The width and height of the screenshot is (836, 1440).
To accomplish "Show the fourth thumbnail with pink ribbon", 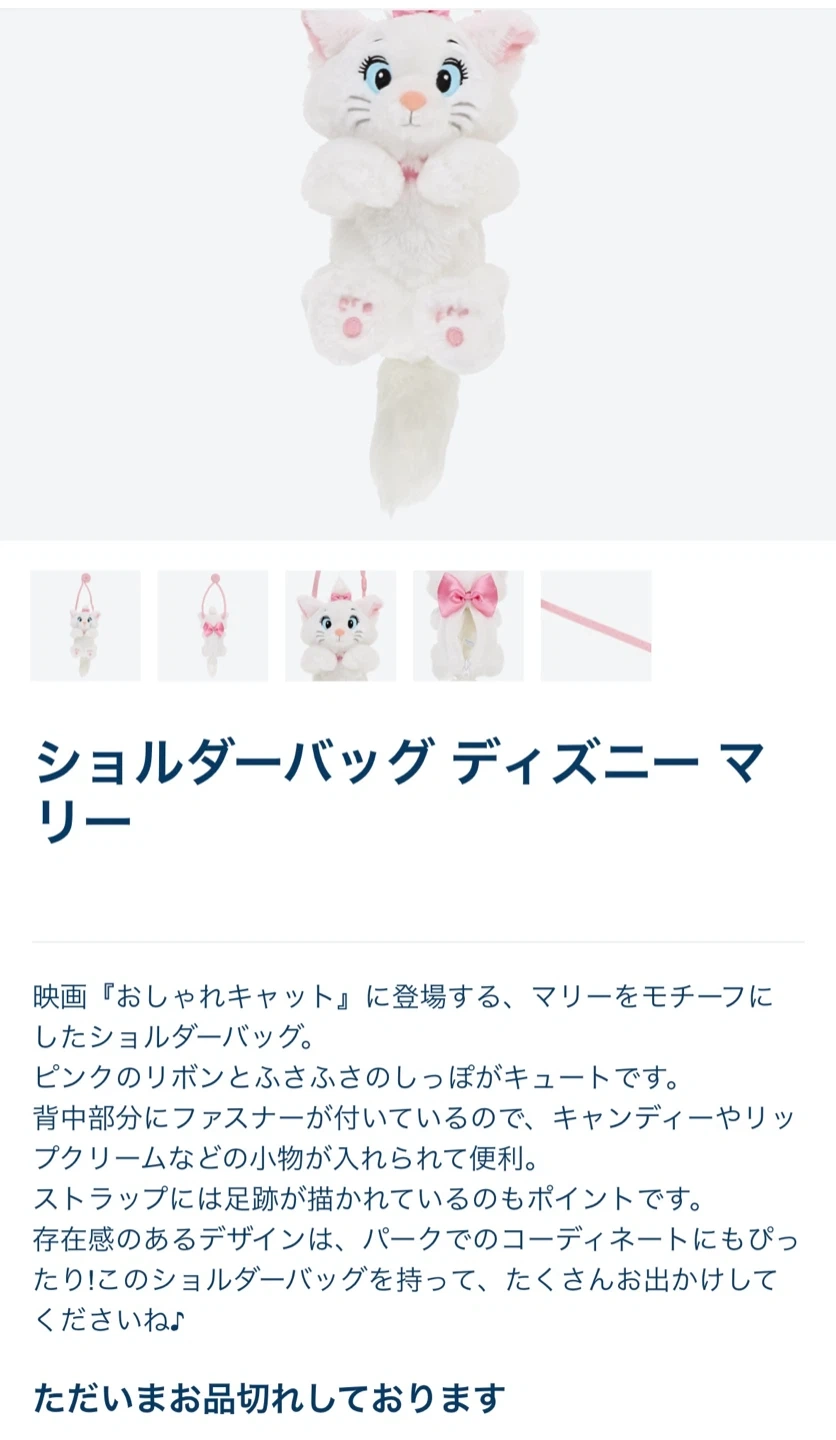I will 468,626.
